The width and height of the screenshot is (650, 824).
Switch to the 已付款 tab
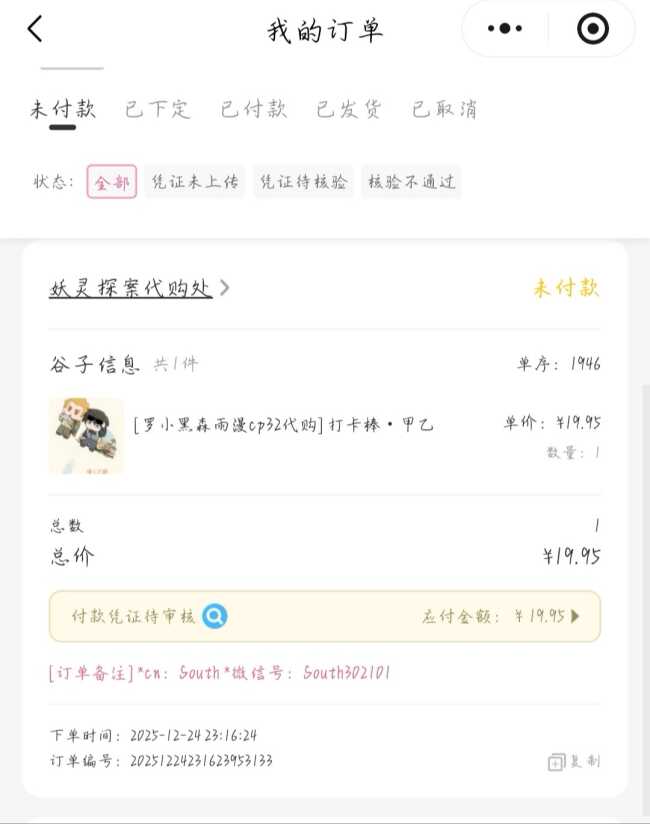[x=253, y=109]
